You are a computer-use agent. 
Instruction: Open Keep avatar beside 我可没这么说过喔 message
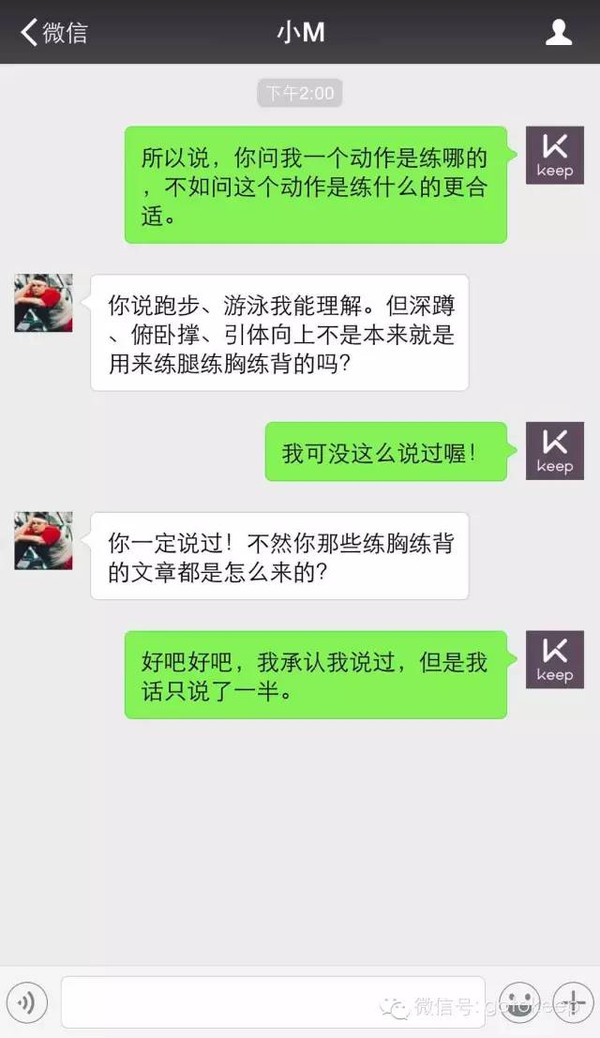coord(555,451)
